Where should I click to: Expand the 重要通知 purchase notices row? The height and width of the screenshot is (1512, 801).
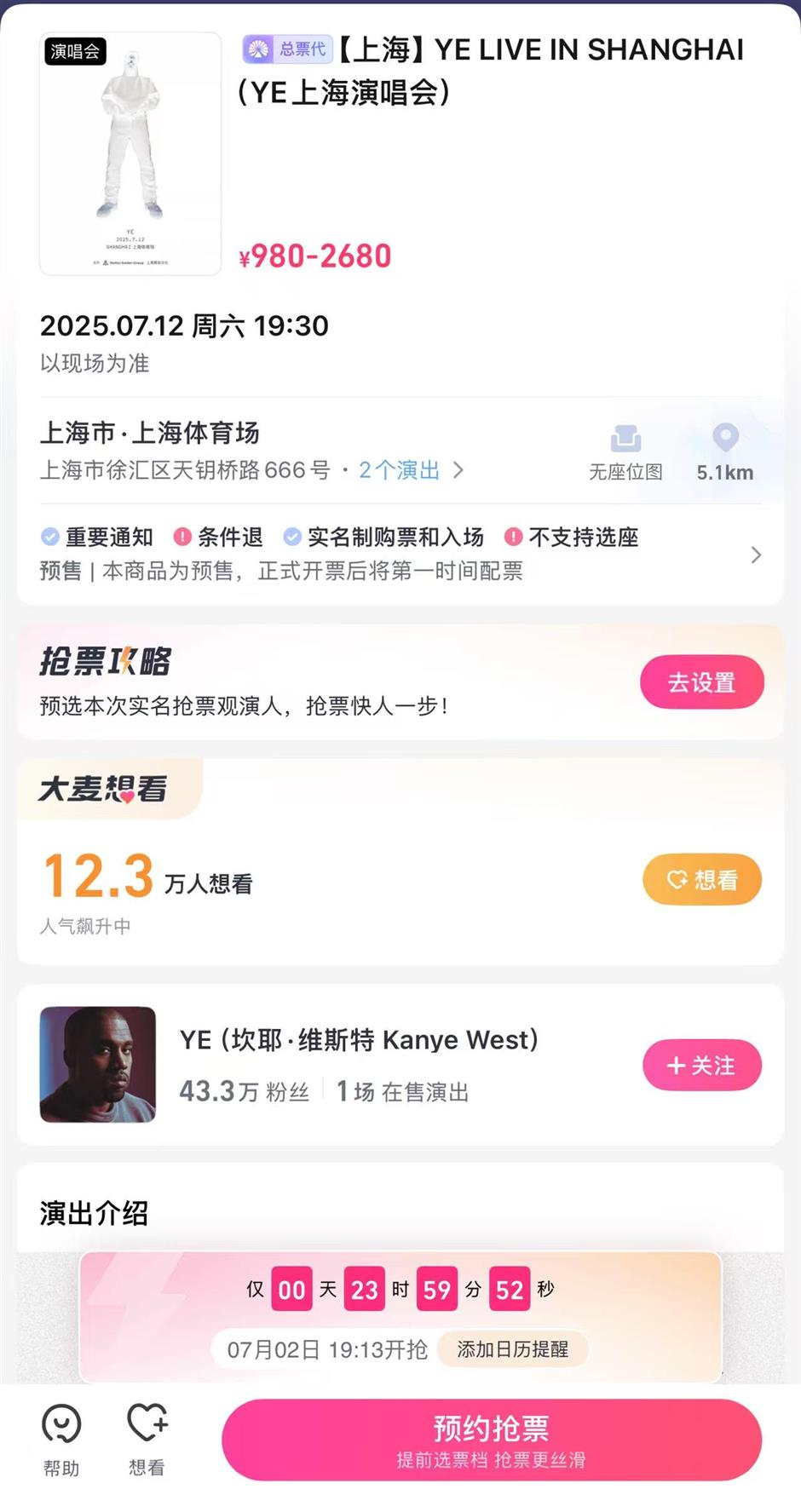pos(400,554)
